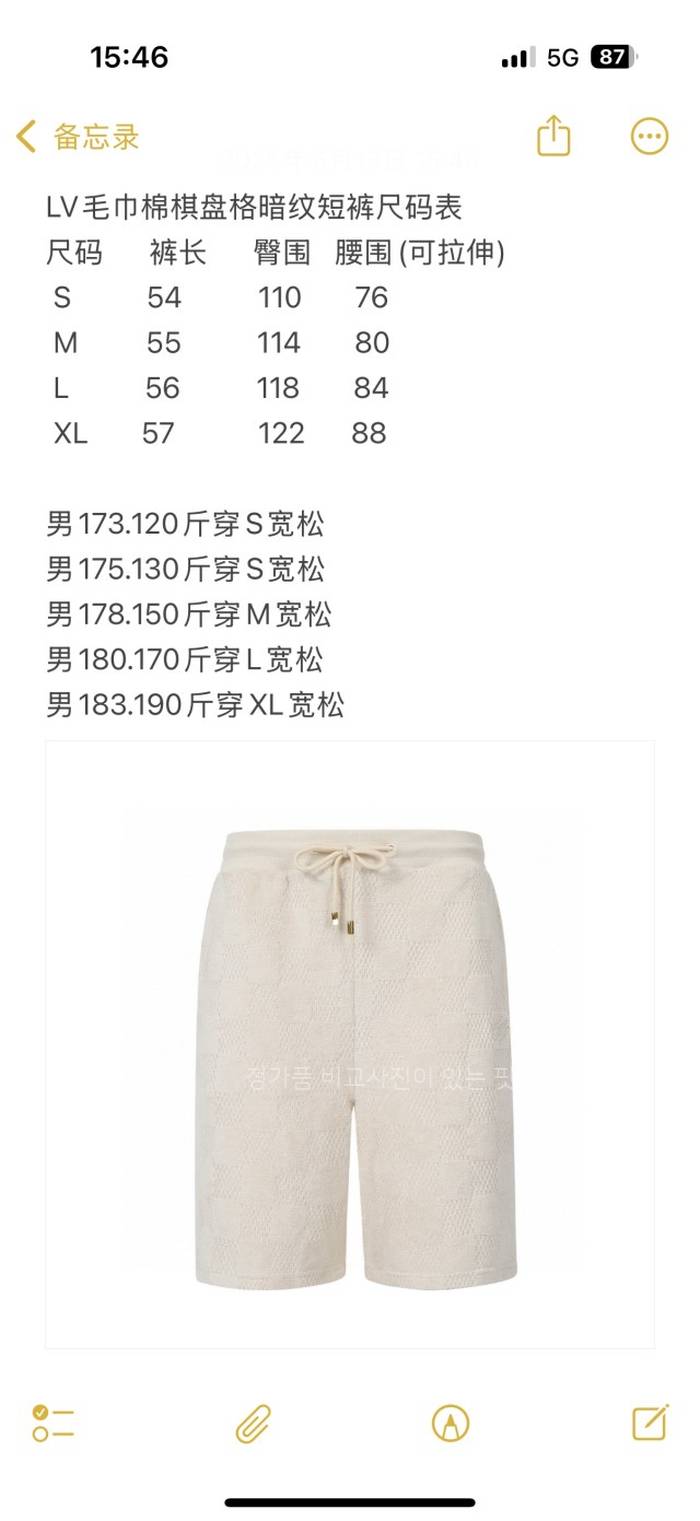Screen dimensions: 700x1521
Task: Share this note
Action: 553,136
